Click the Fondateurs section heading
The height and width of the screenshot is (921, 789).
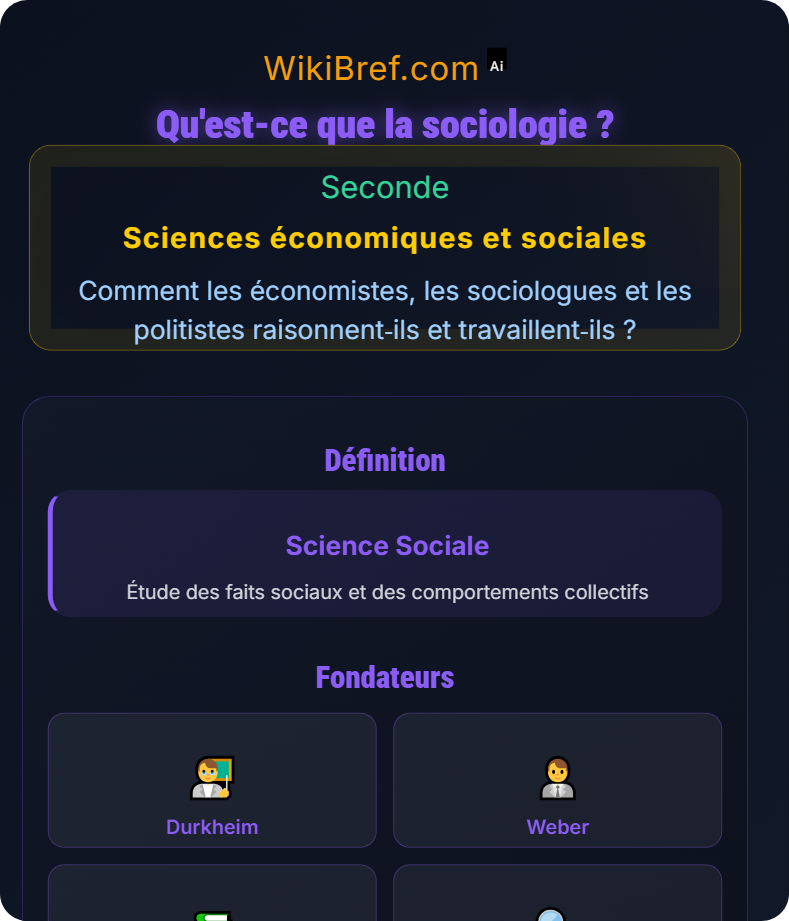pos(385,677)
